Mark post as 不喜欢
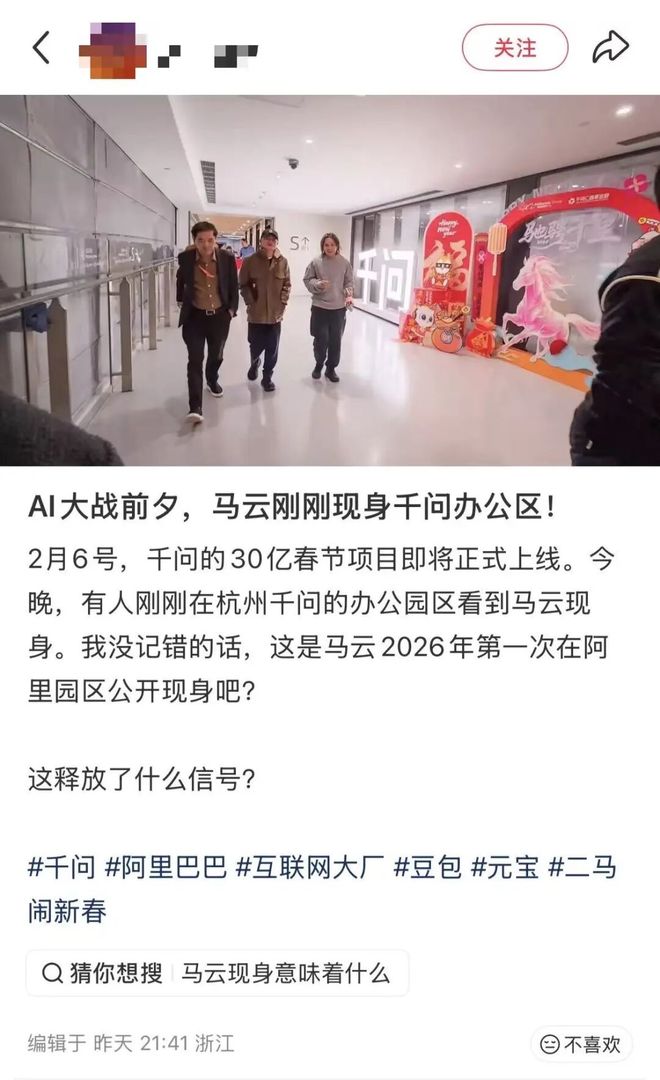The image size is (660, 1080). (582, 1044)
